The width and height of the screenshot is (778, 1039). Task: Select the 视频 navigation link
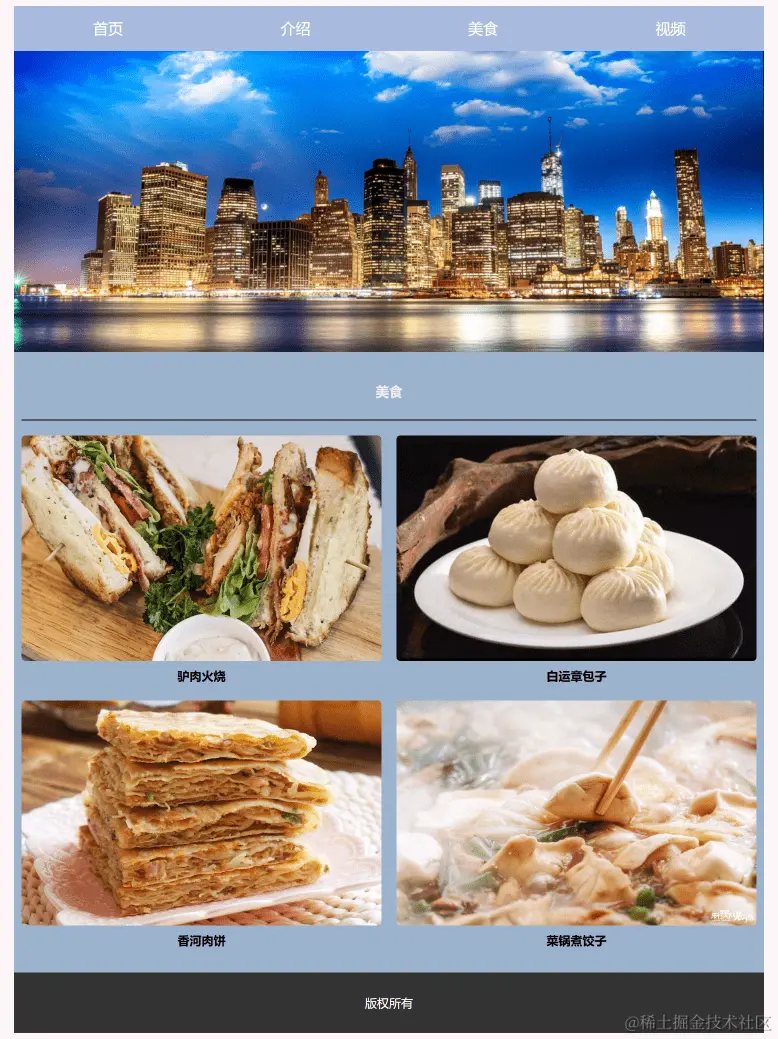pyautogui.click(x=670, y=29)
